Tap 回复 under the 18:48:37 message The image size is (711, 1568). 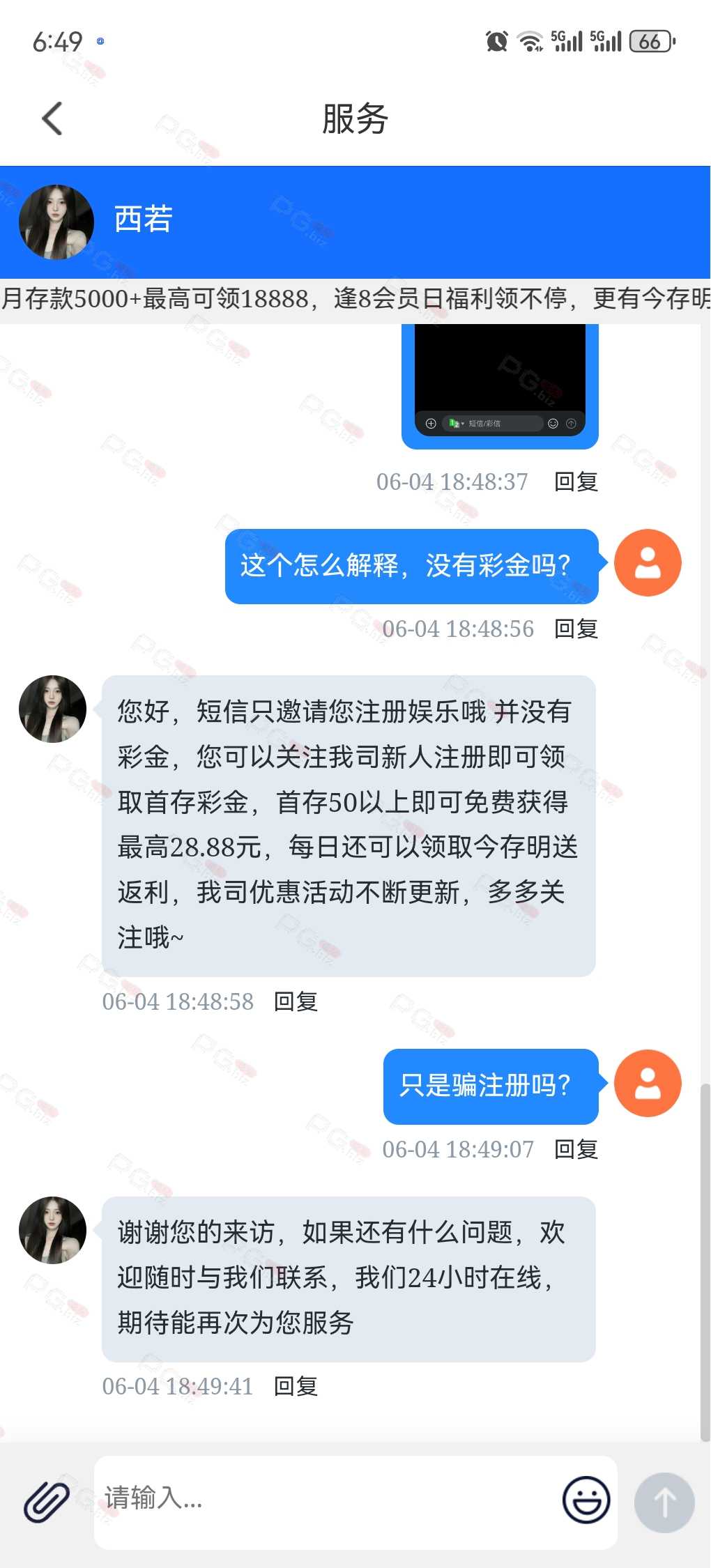(x=576, y=482)
